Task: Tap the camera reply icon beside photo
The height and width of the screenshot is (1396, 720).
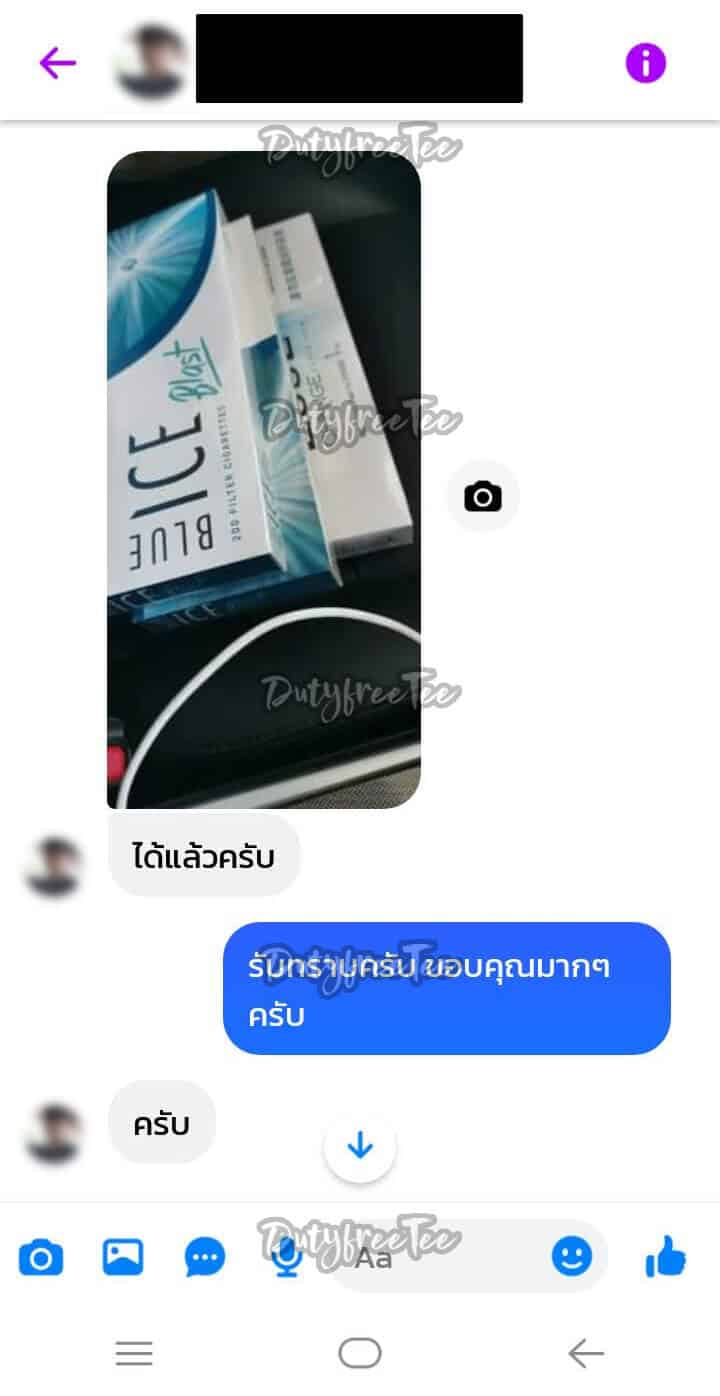Action: 483,496
